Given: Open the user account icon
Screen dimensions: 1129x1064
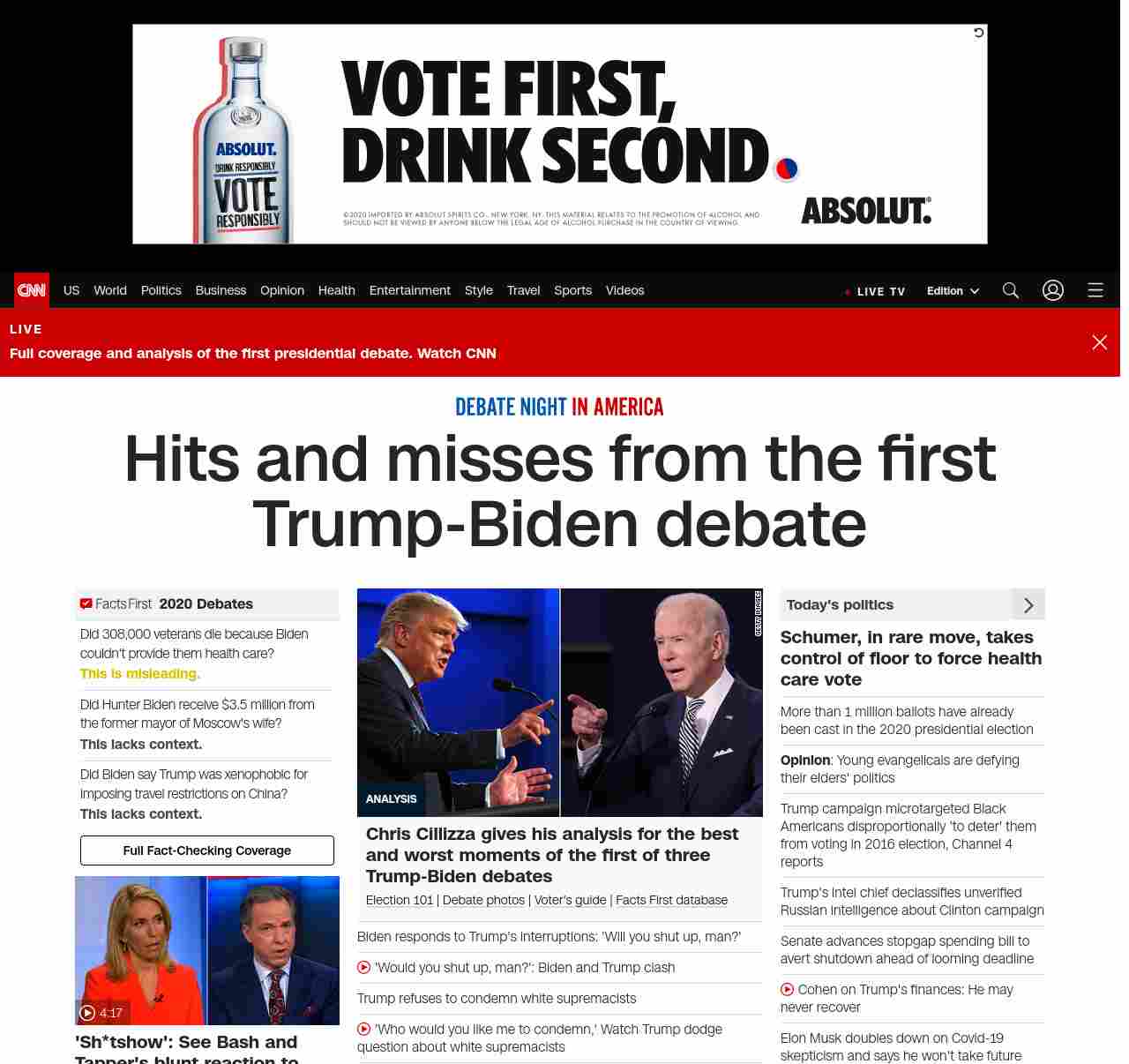Looking at the screenshot, I should click(1053, 290).
